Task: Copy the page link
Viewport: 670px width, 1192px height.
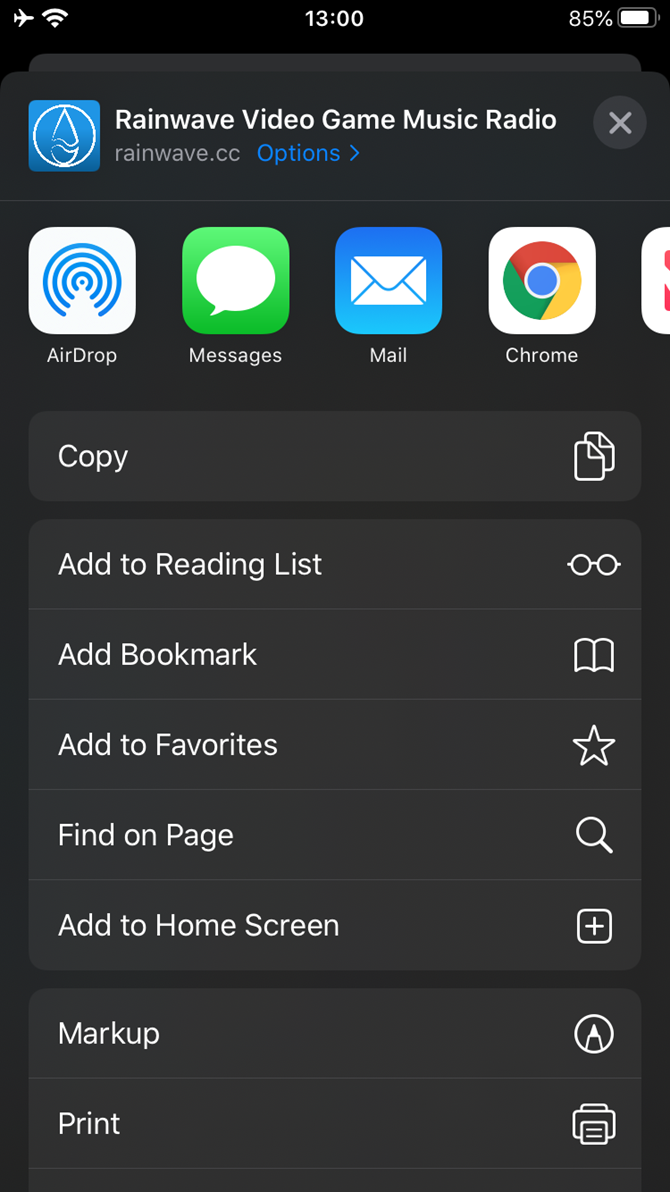Action: (x=334, y=456)
